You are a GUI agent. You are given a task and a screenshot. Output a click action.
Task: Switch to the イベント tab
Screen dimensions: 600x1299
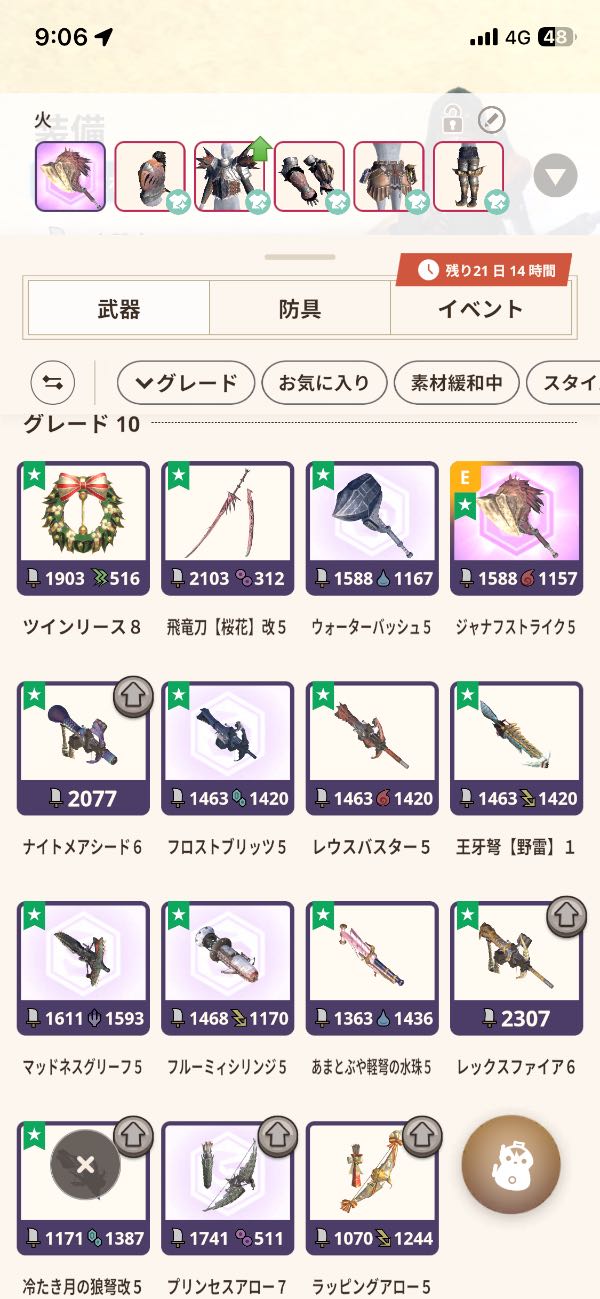pyautogui.click(x=480, y=309)
